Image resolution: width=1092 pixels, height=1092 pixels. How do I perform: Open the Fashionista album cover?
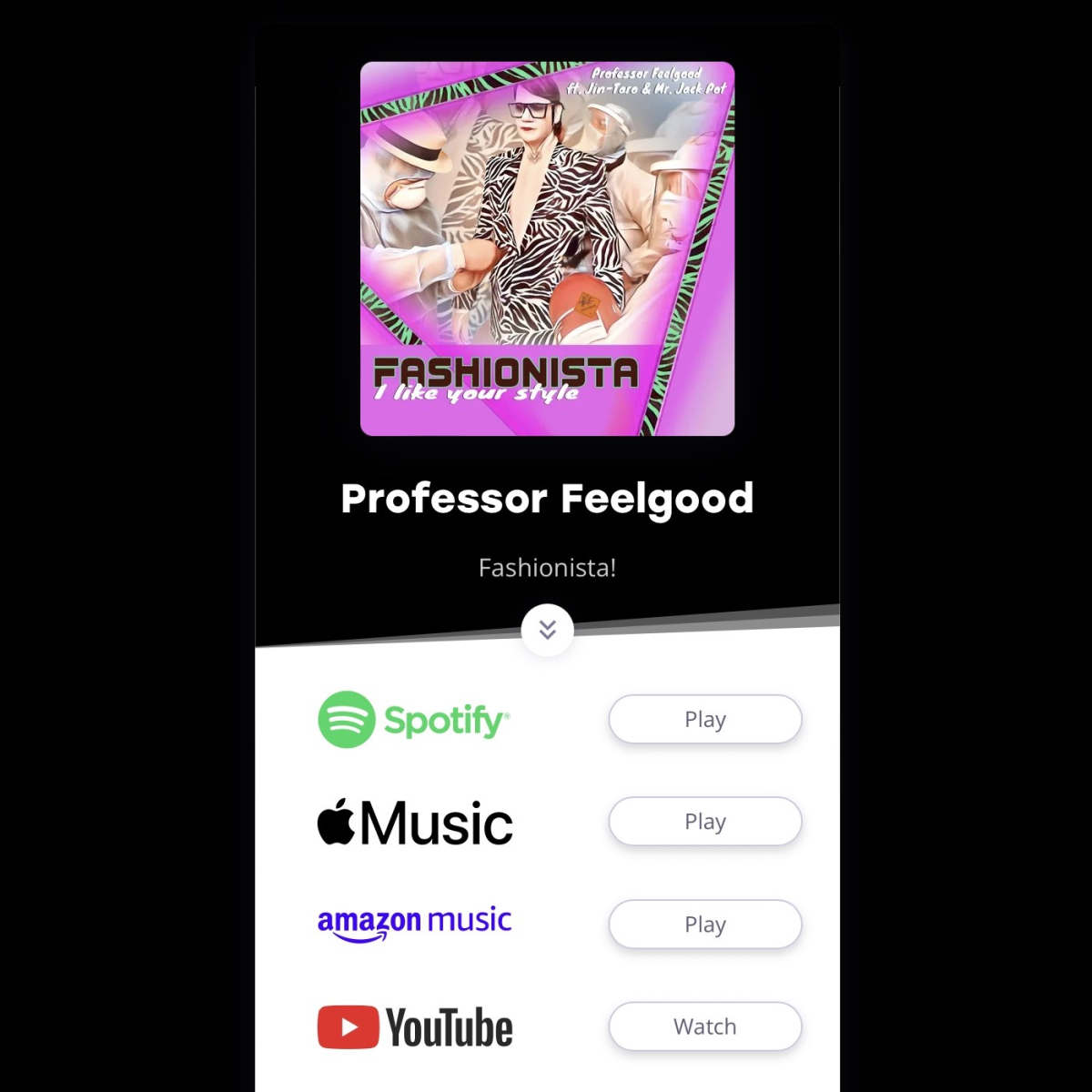(x=547, y=248)
